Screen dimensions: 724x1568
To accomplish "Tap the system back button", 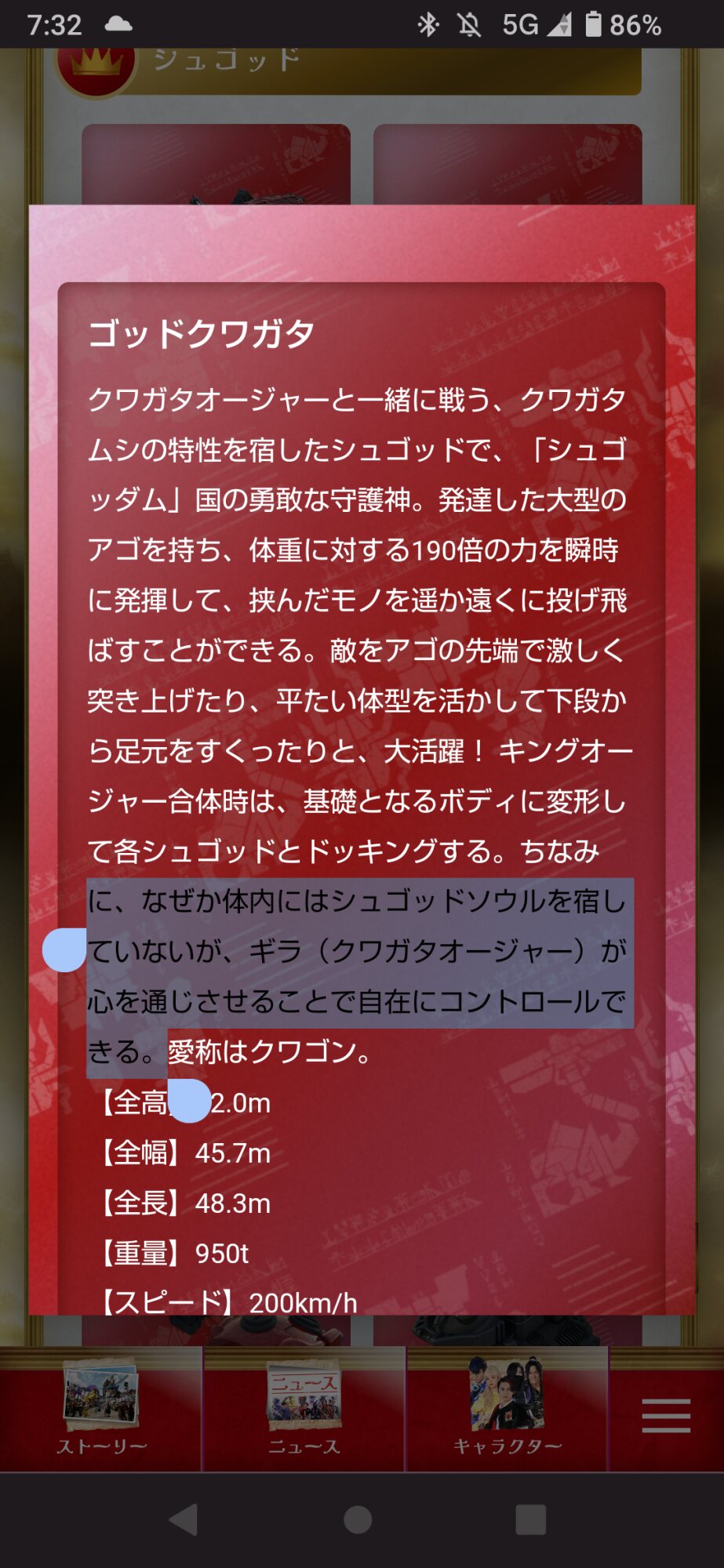I will [184, 1520].
